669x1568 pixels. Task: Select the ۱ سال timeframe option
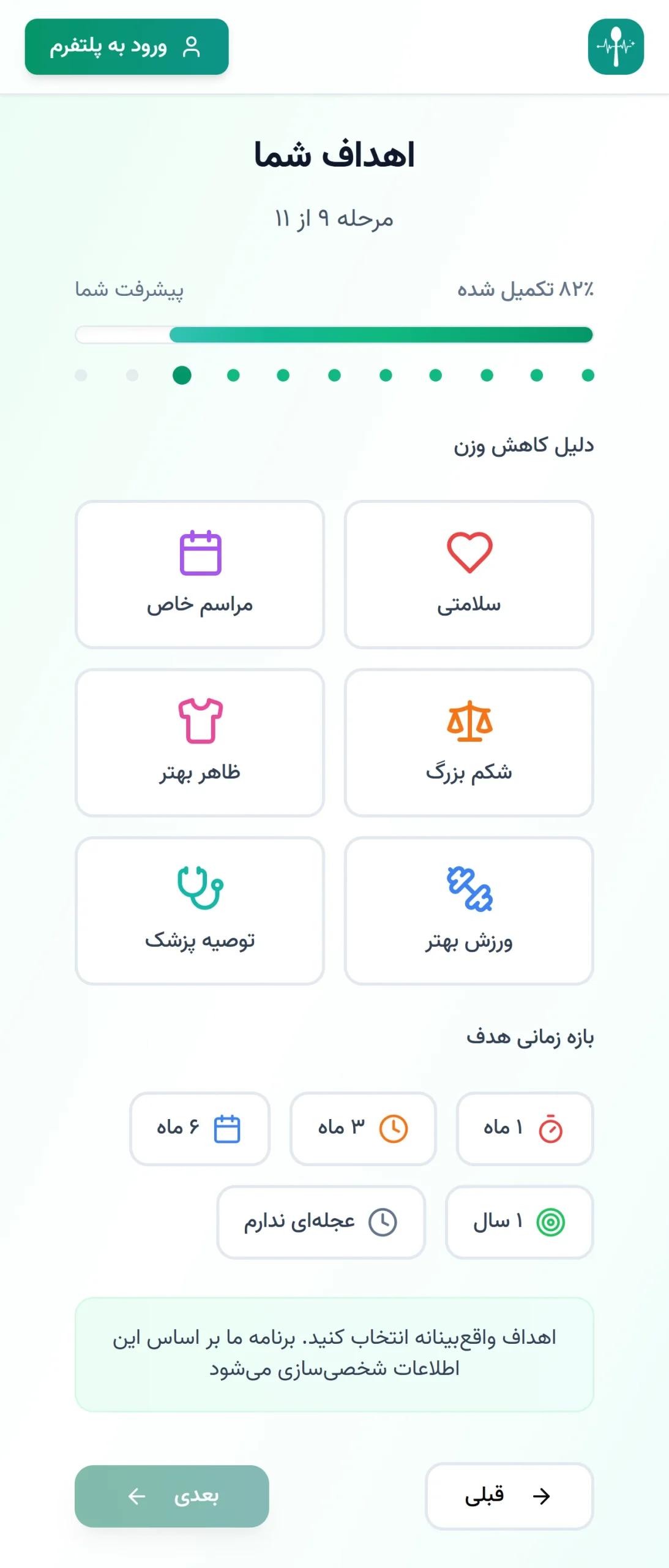(519, 1222)
